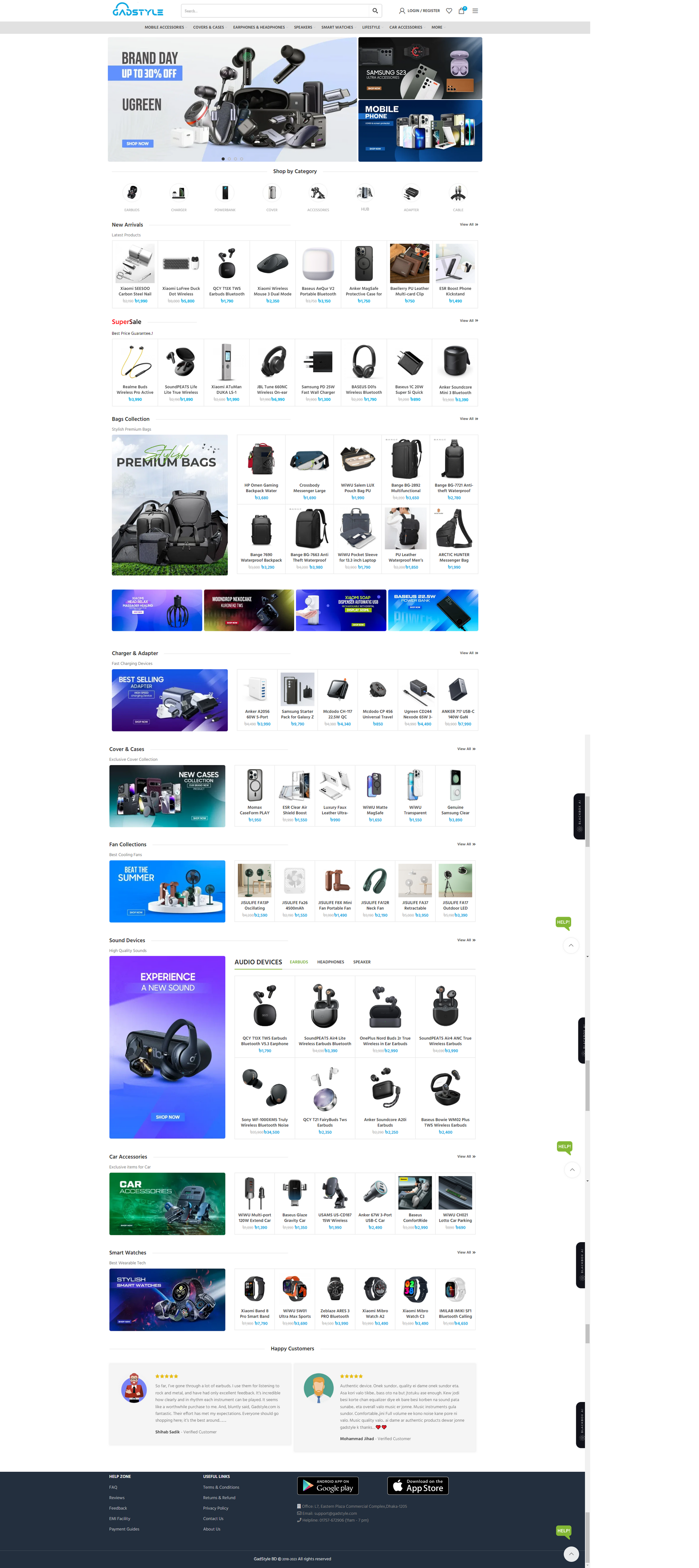Image resolution: width=699 pixels, height=1568 pixels.
Task: Open the shopping cart icon
Action: pos(462,11)
